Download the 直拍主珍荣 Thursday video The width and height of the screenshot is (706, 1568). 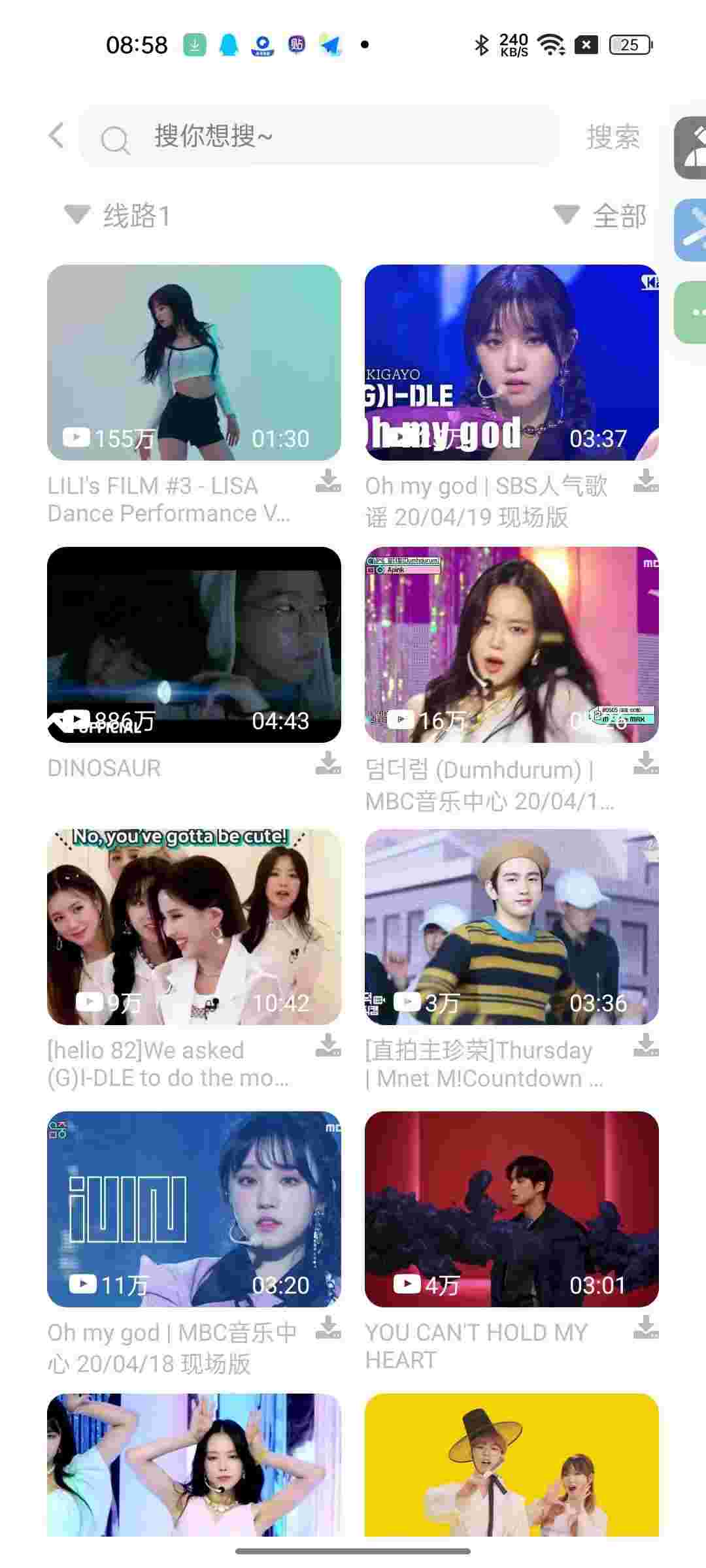(x=646, y=1046)
